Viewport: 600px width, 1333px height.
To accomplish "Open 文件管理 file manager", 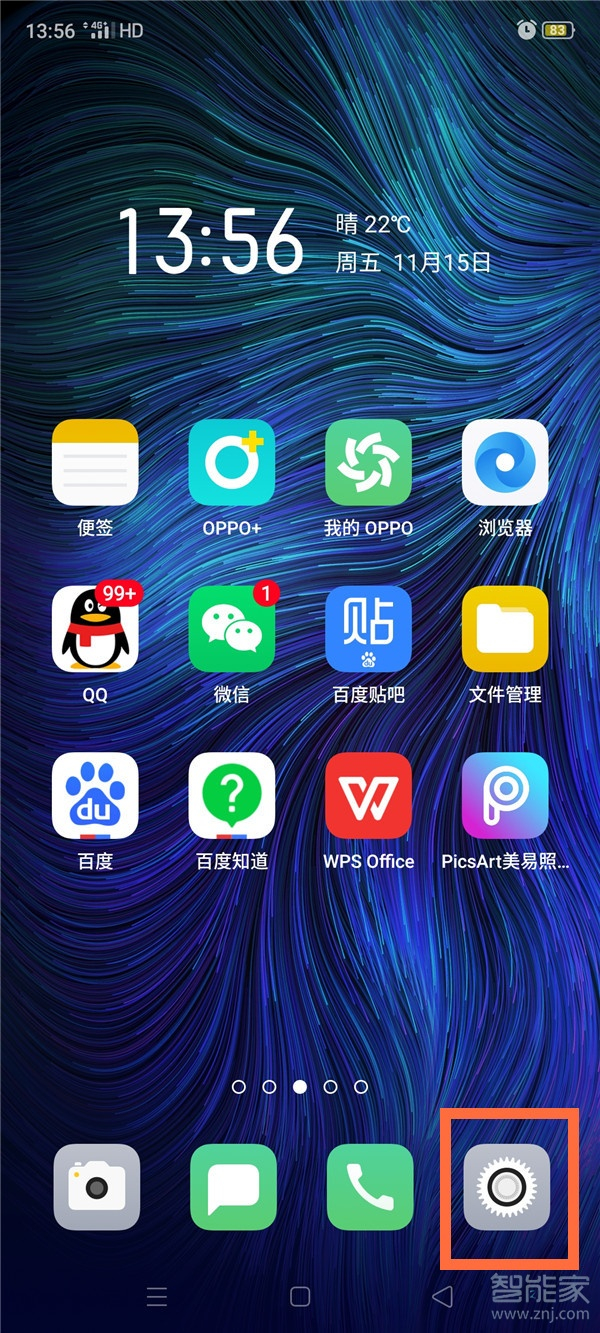I will coord(505,629).
